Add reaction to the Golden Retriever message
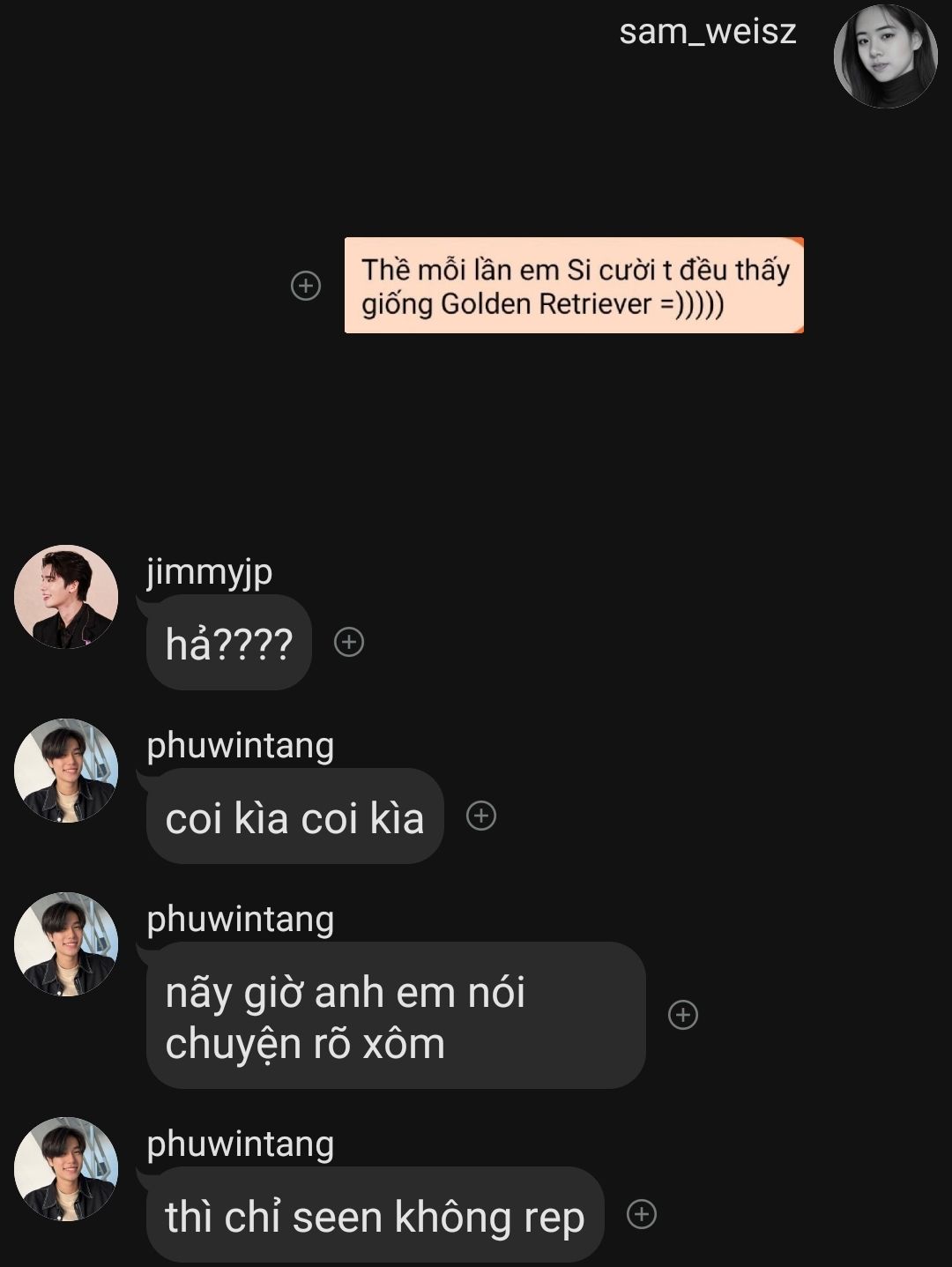The width and height of the screenshot is (952, 1267). click(x=306, y=286)
